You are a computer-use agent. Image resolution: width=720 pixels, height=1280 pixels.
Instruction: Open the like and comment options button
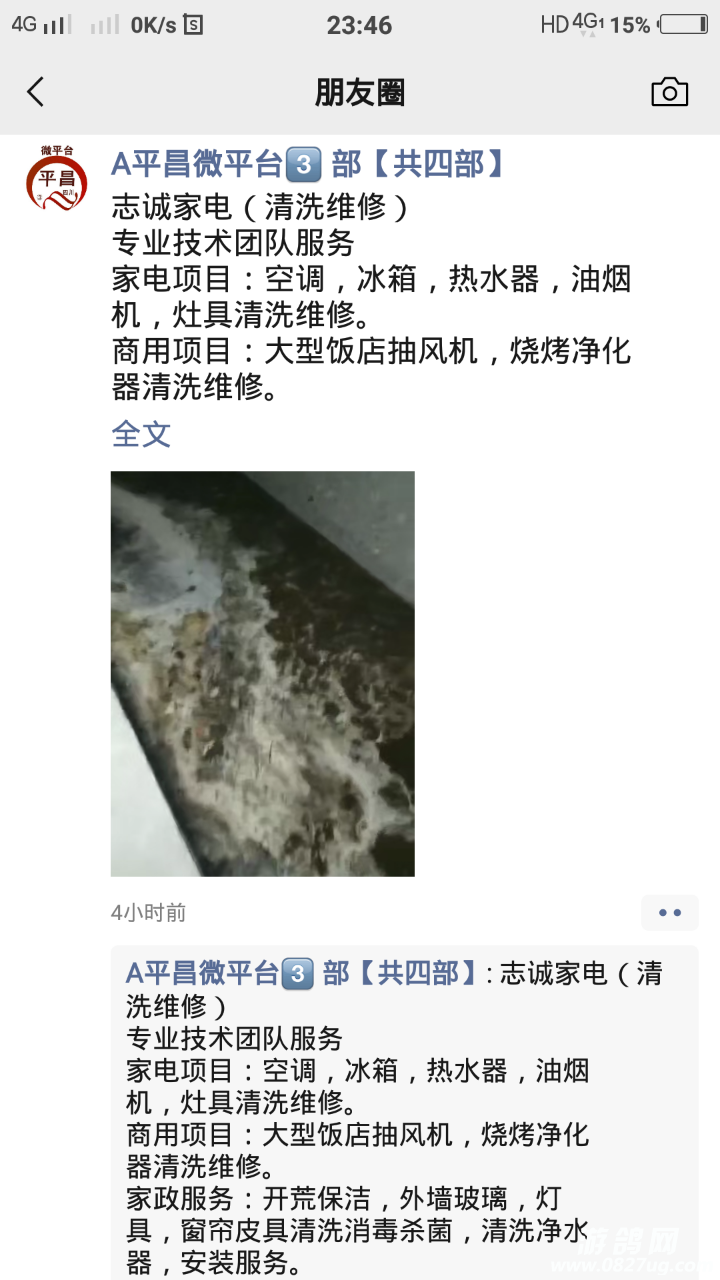point(669,912)
